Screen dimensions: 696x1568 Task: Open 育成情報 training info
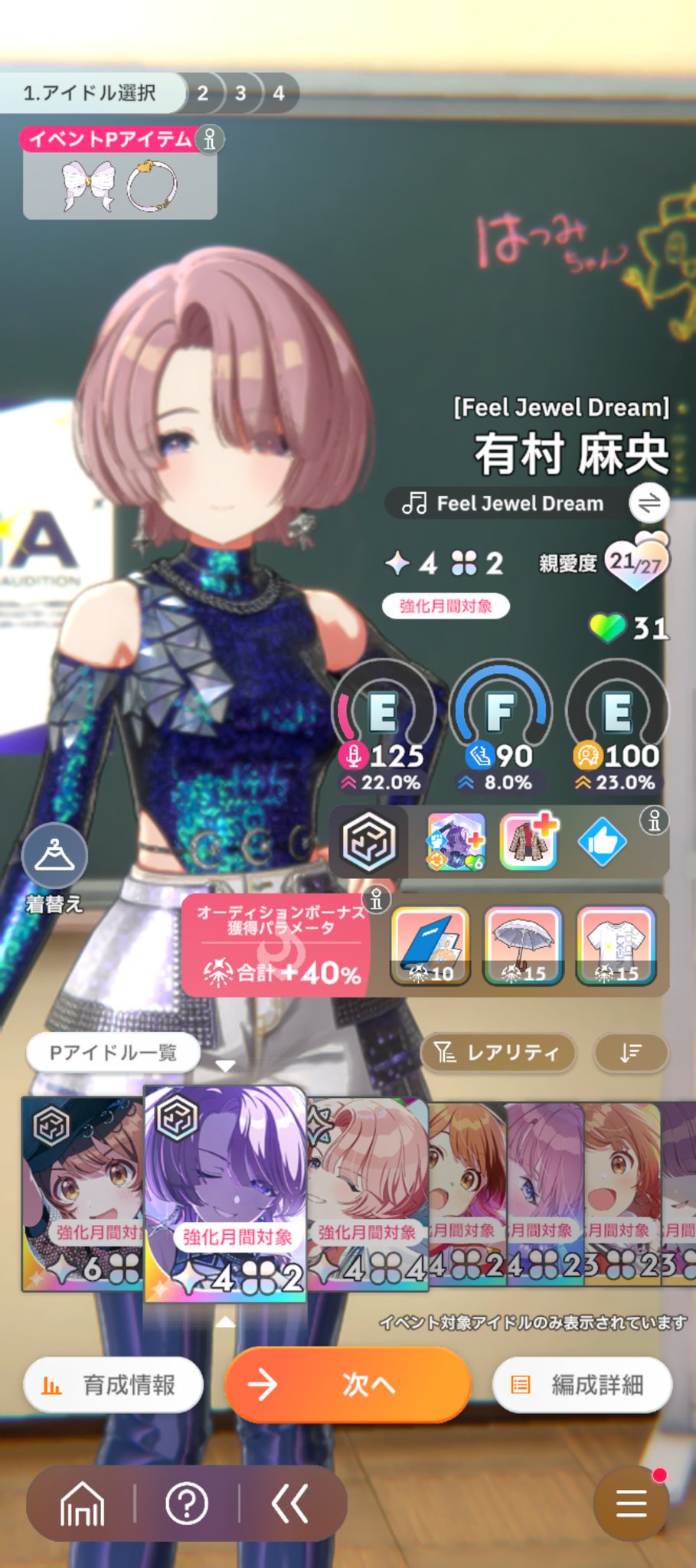[x=113, y=1384]
